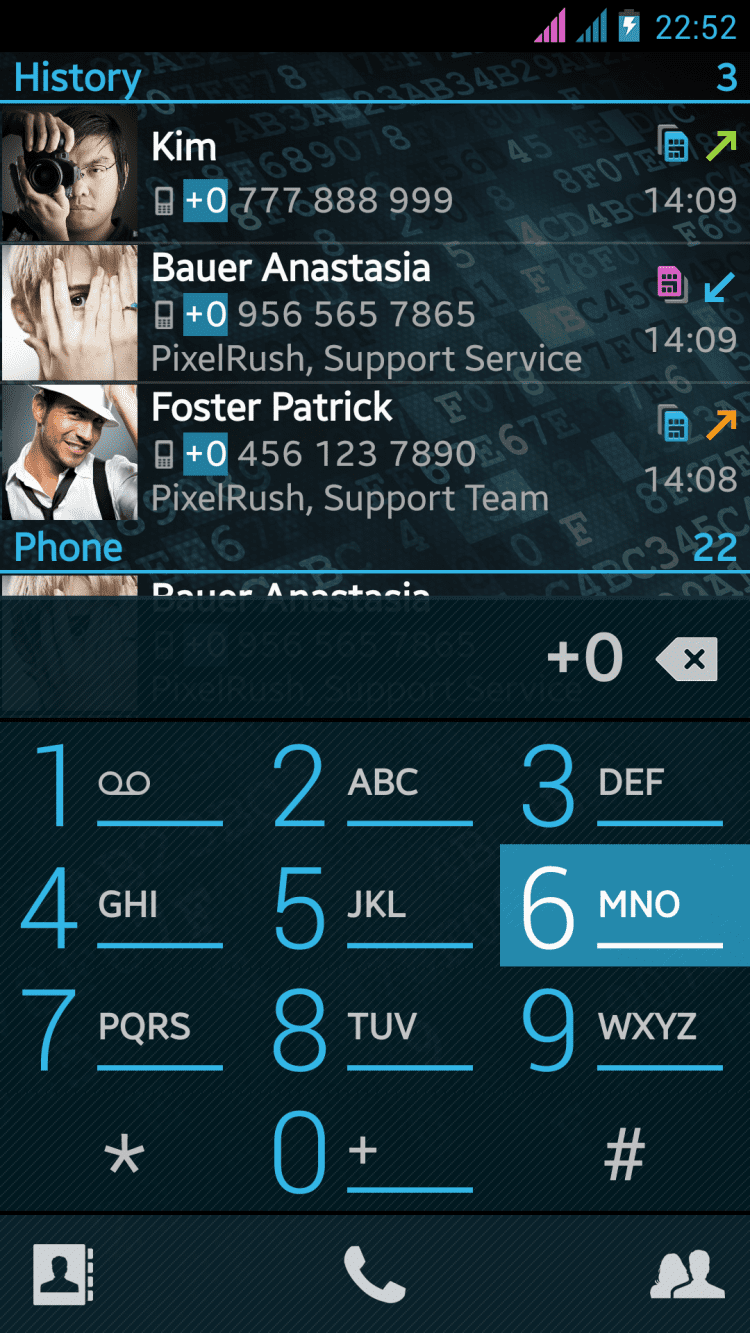Screen dimensions: 750x1333
Task: Open the contact groups icon
Action: (x=687, y=1274)
